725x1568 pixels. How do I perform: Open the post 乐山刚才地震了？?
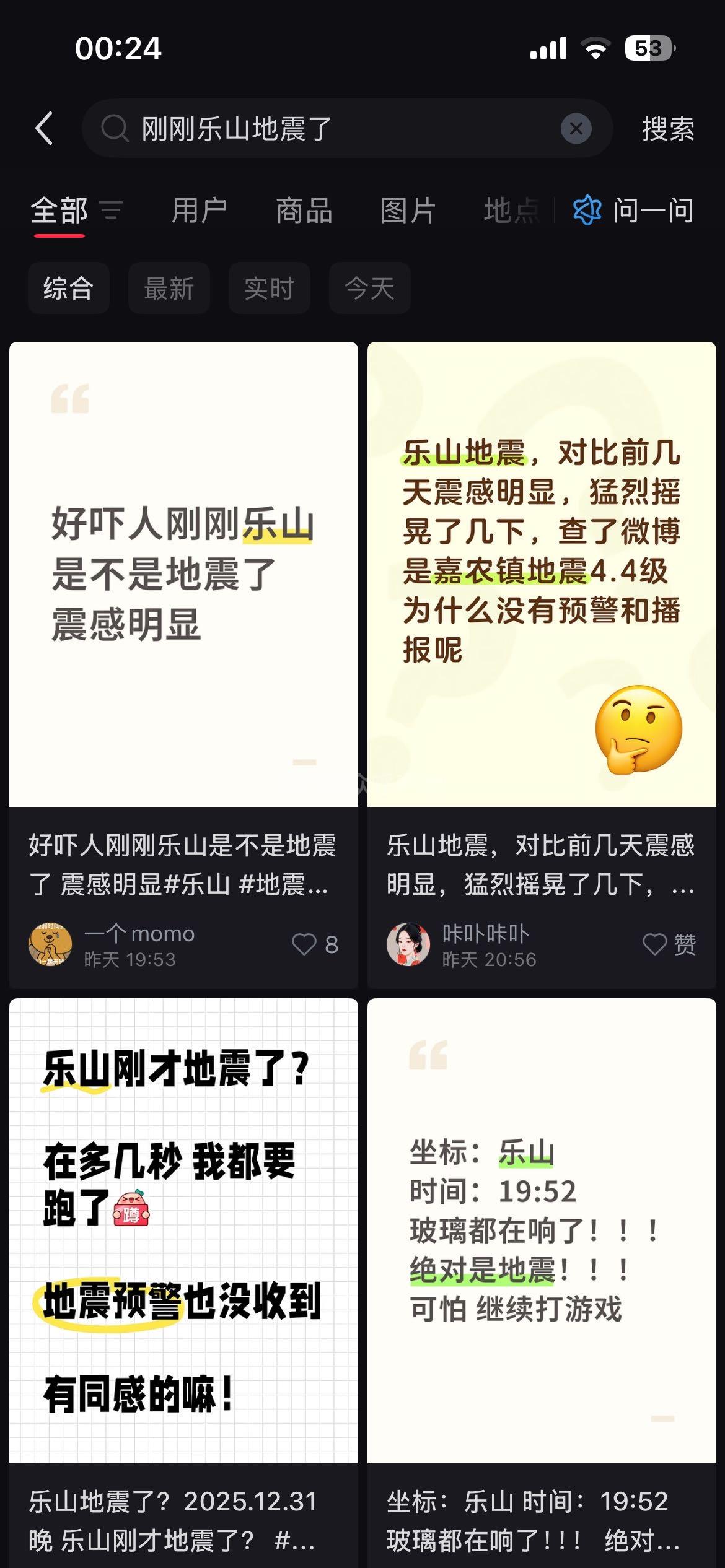tap(183, 1229)
